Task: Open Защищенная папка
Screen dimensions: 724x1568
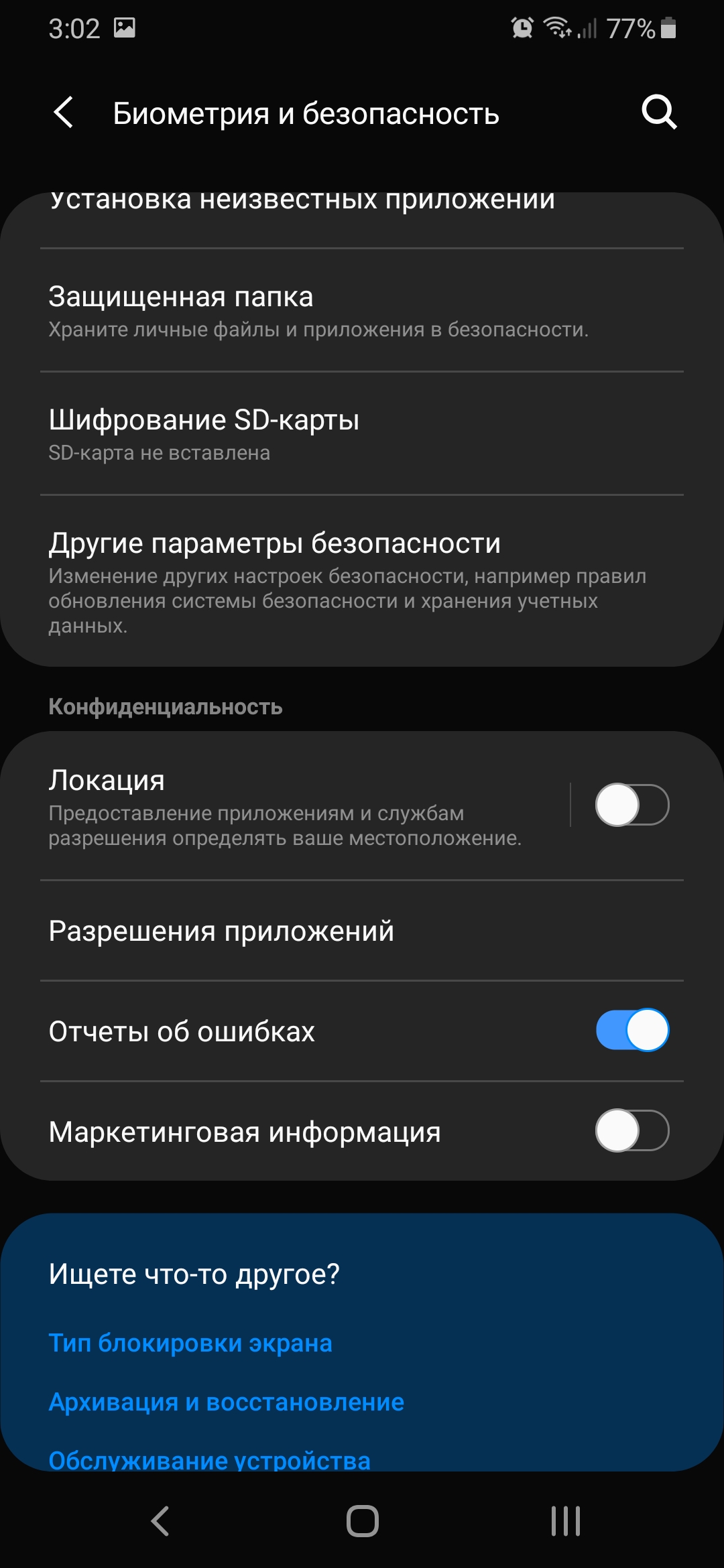Action: click(318, 310)
